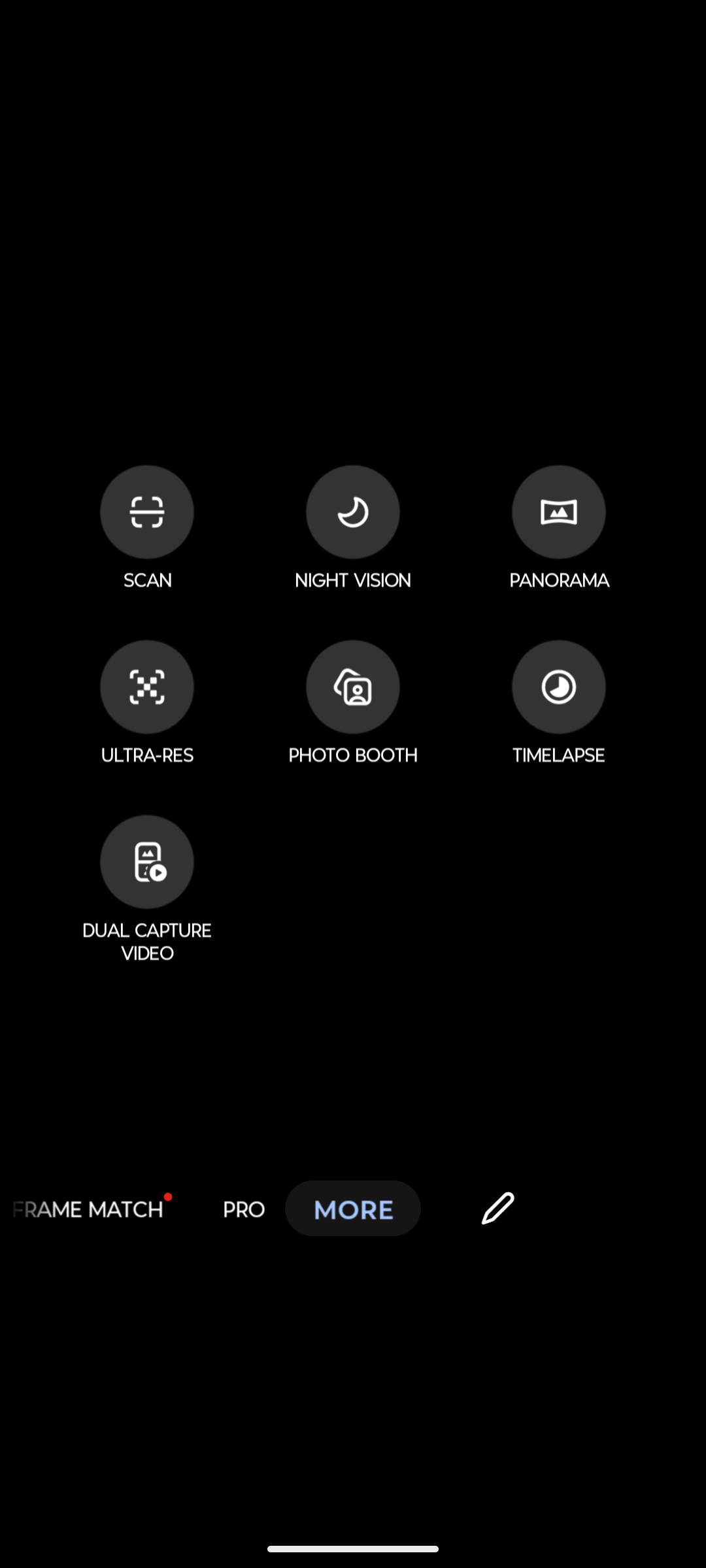Screen dimensions: 706x1568
Task: Switch to the Pro tab
Action: point(244,1209)
